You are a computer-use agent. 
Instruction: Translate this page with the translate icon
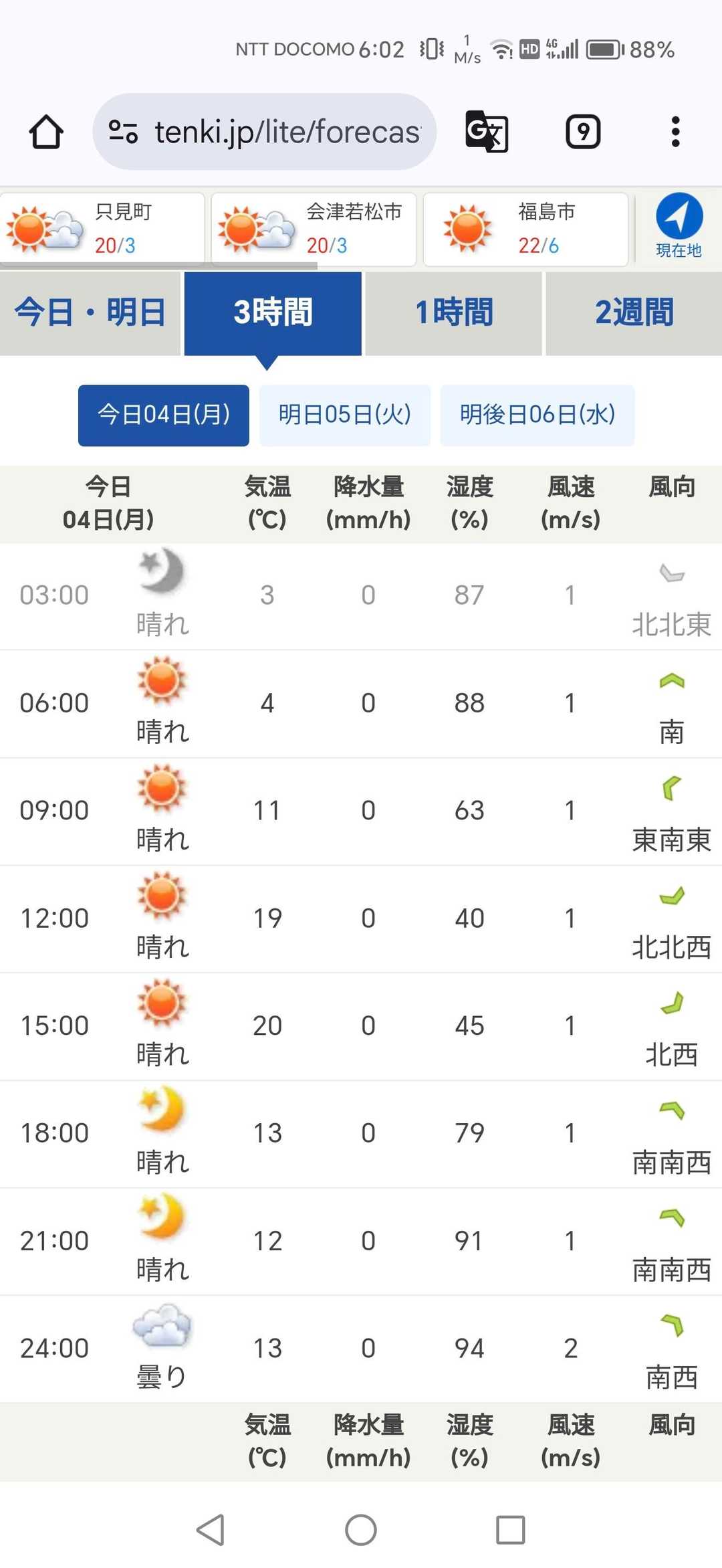[x=486, y=132]
